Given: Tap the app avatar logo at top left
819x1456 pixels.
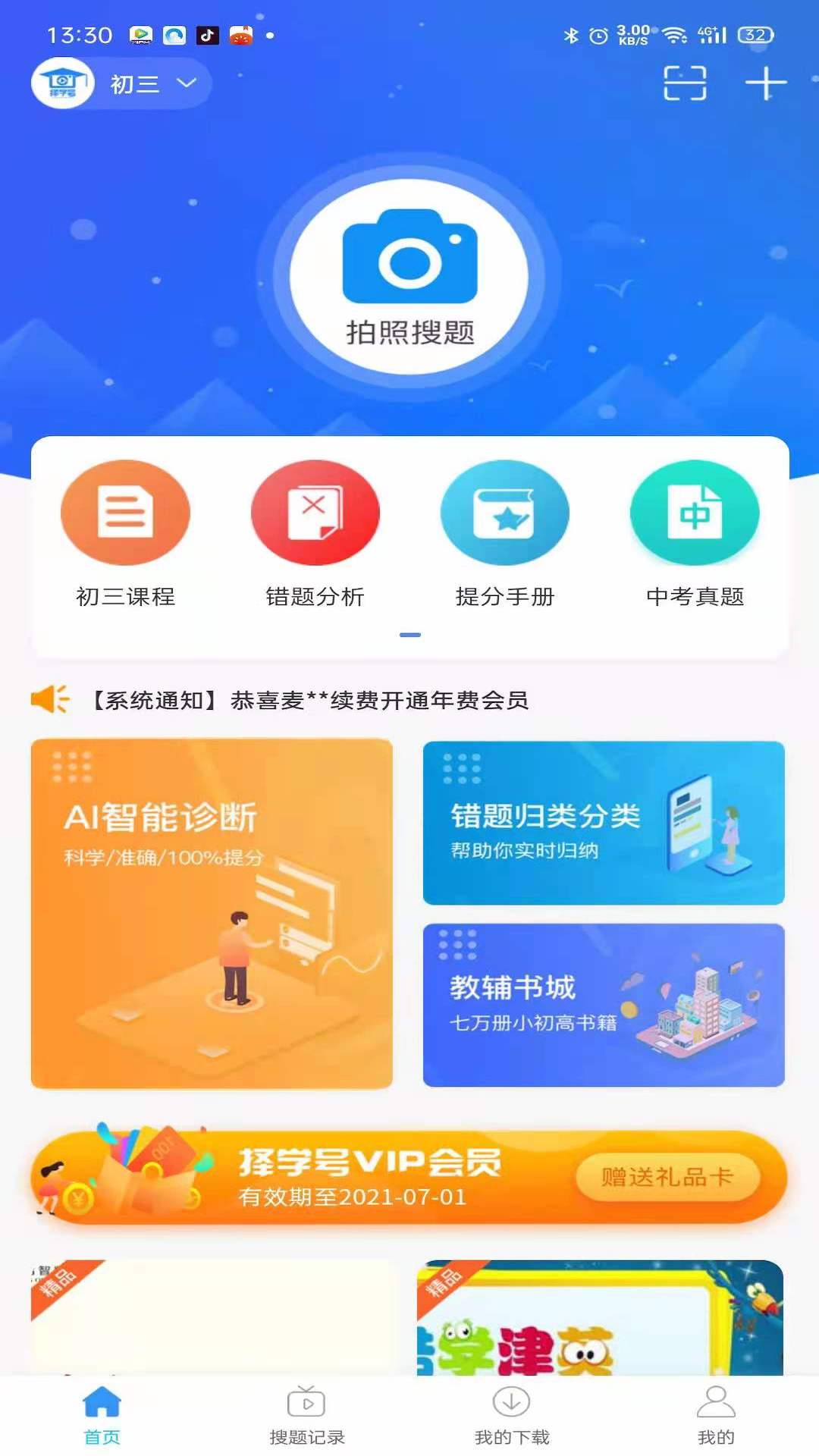Looking at the screenshot, I should click(63, 83).
